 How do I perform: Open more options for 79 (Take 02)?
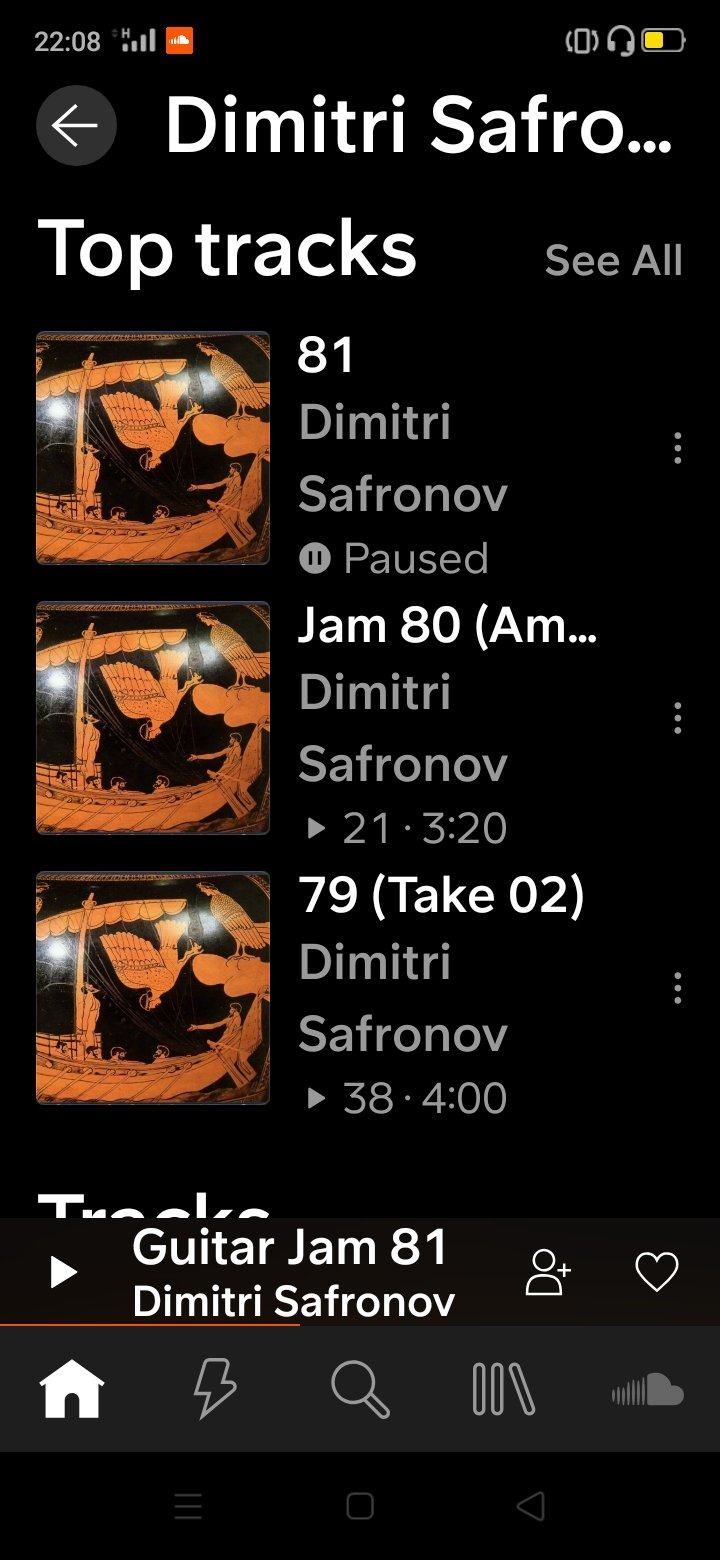click(x=677, y=988)
